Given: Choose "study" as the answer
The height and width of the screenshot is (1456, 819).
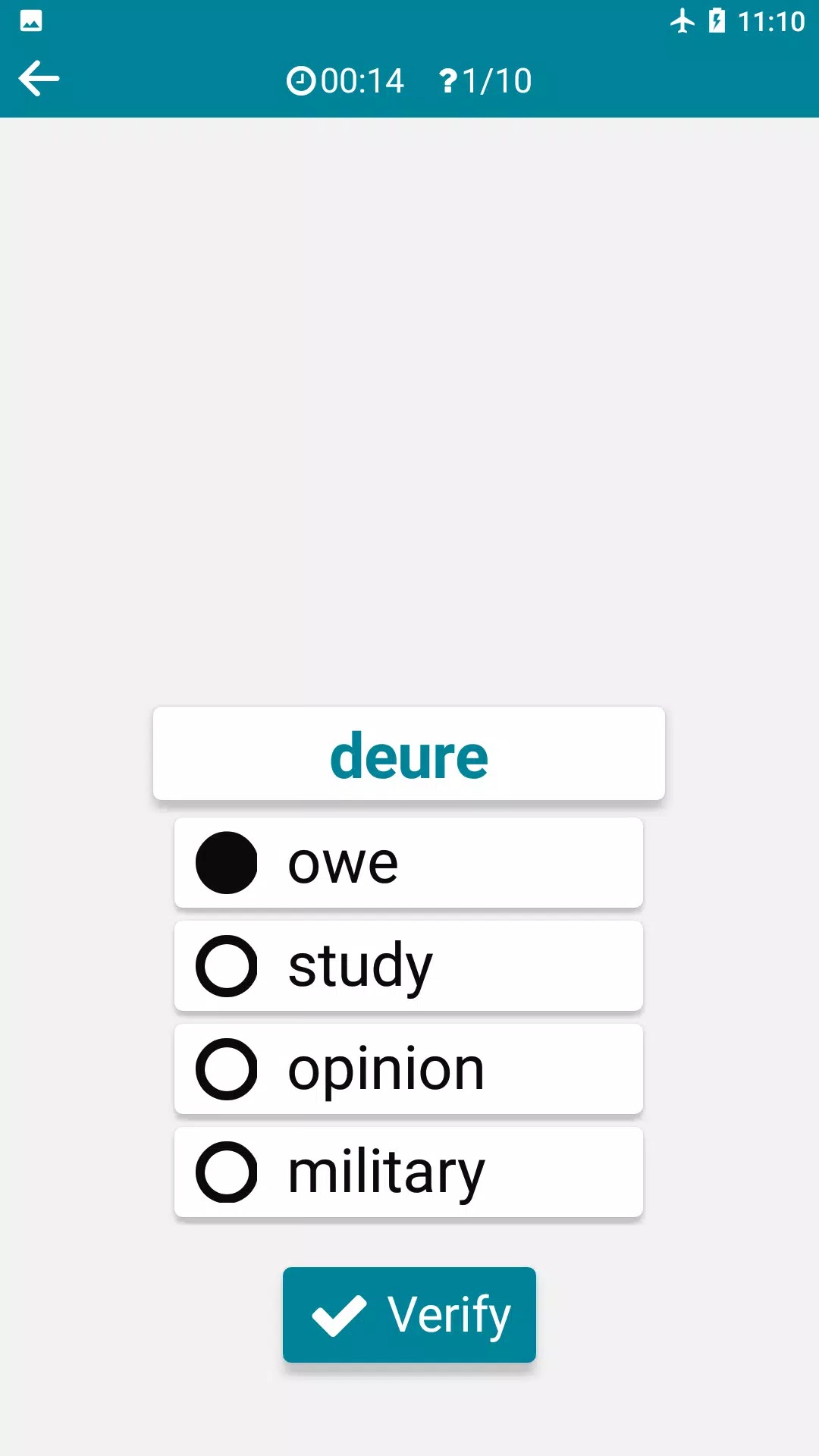Looking at the screenshot, I should (x=408, y=966).
